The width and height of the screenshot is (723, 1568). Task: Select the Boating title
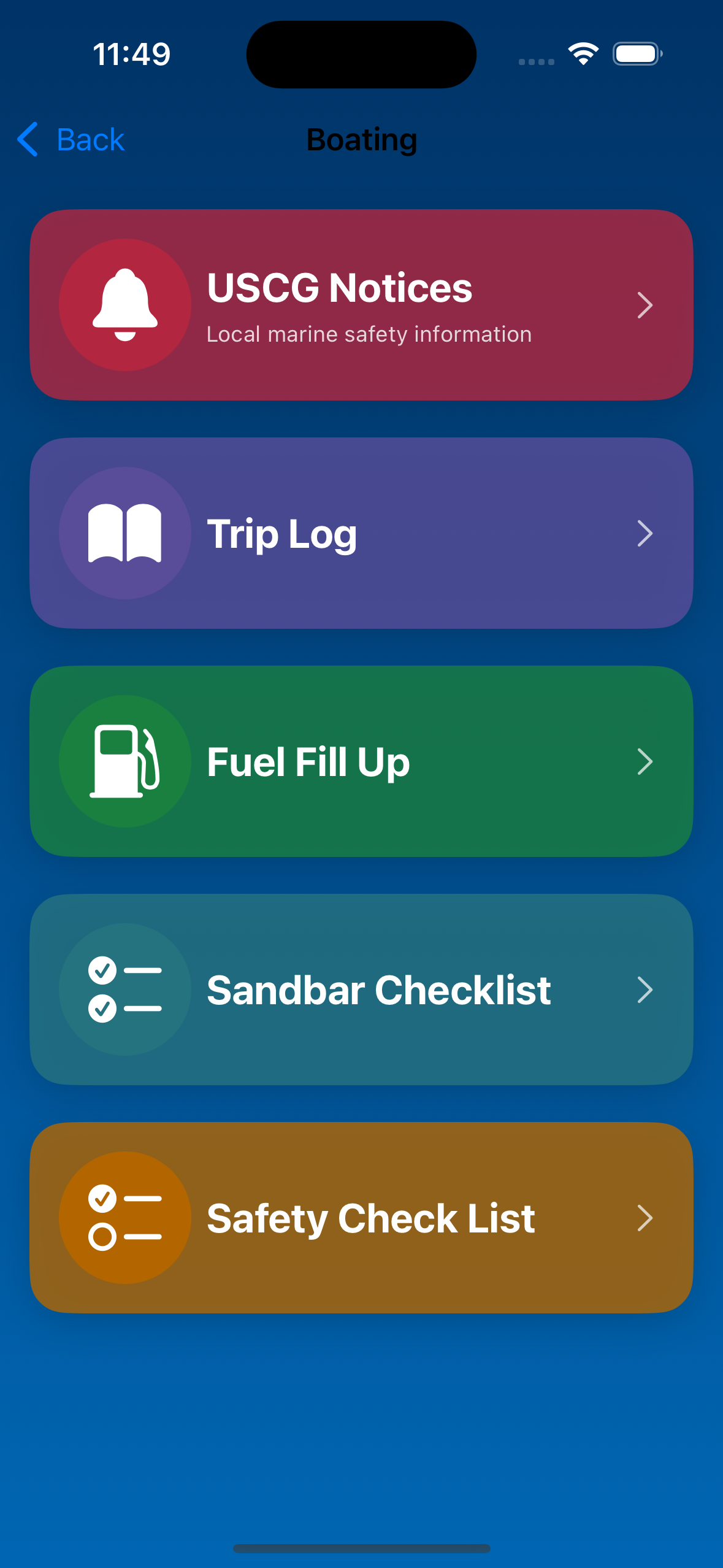pyautogui.click(x=361, y=140)
